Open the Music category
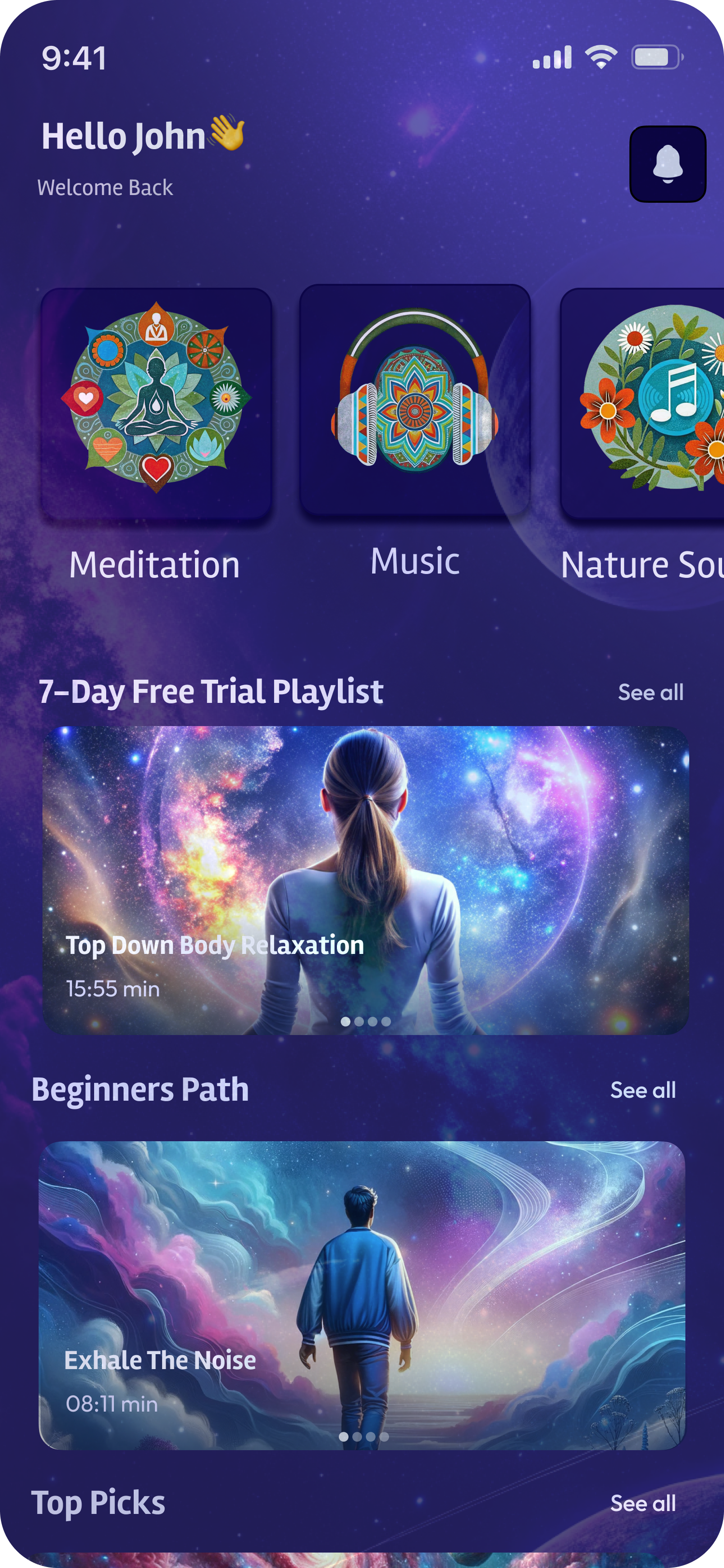The height and width of the screenshot is (1568, 724). 415,401
